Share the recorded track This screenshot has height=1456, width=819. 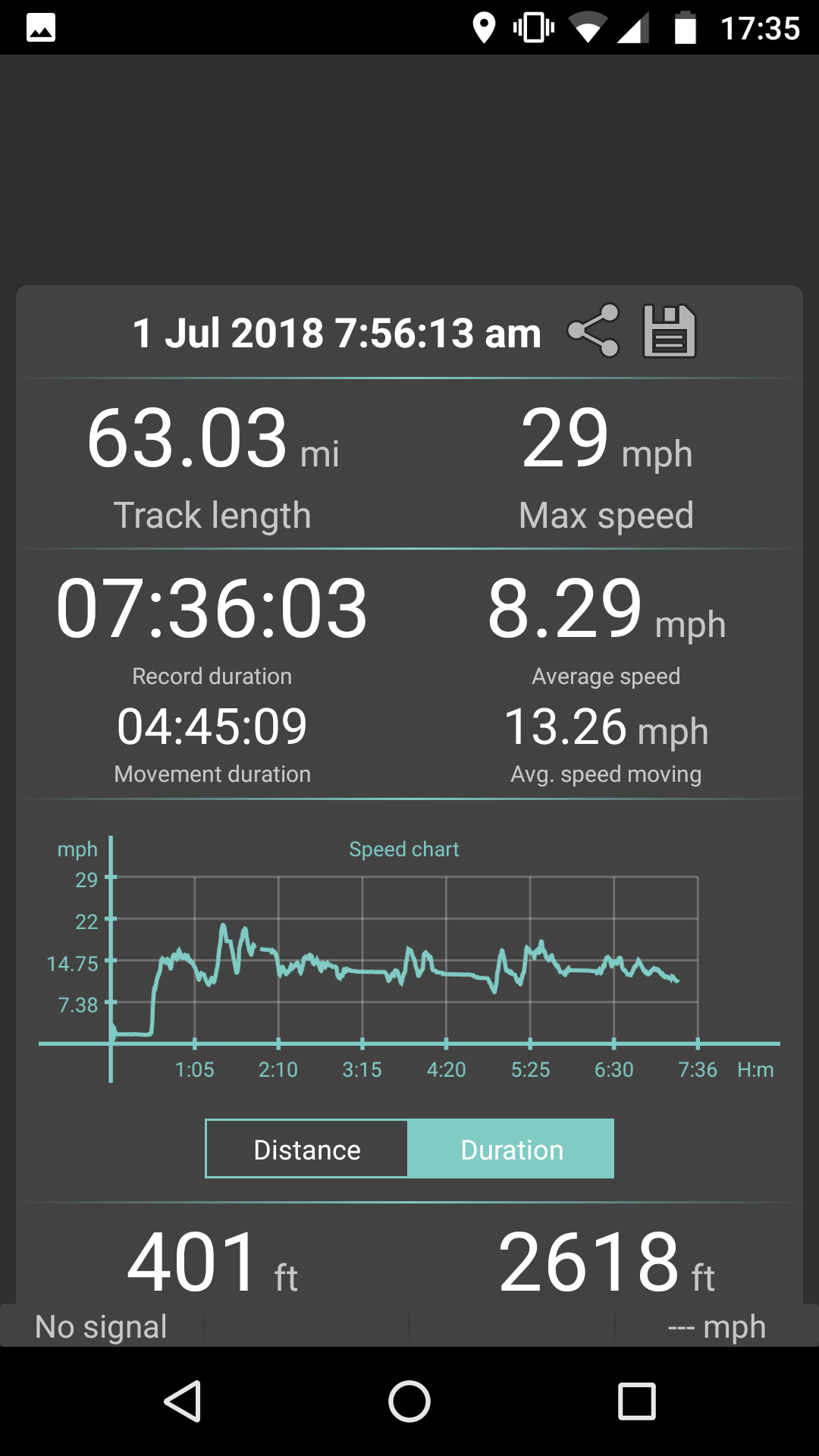click(x=594, y=331)
